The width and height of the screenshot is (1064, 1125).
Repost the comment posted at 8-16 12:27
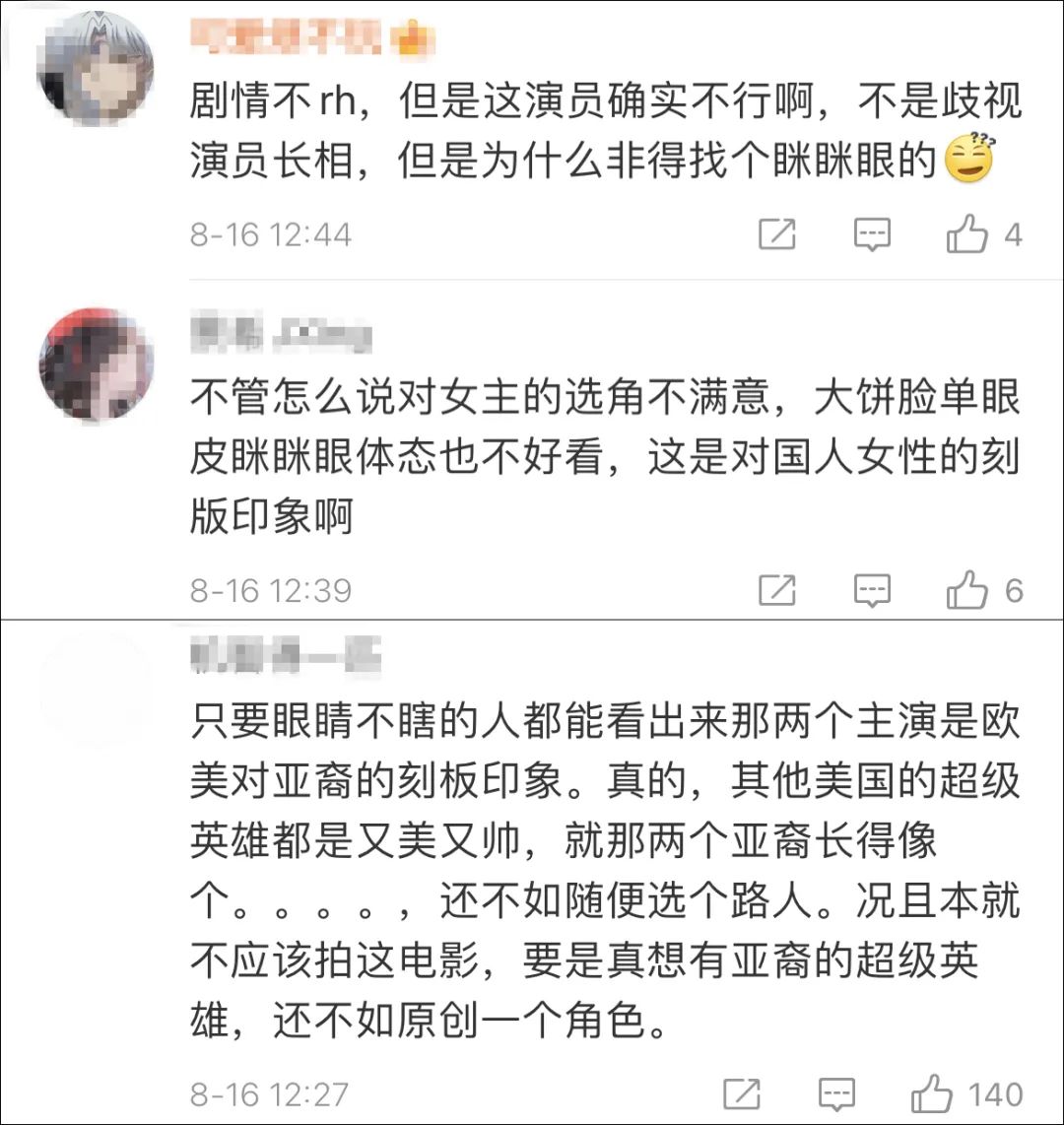742,1094
